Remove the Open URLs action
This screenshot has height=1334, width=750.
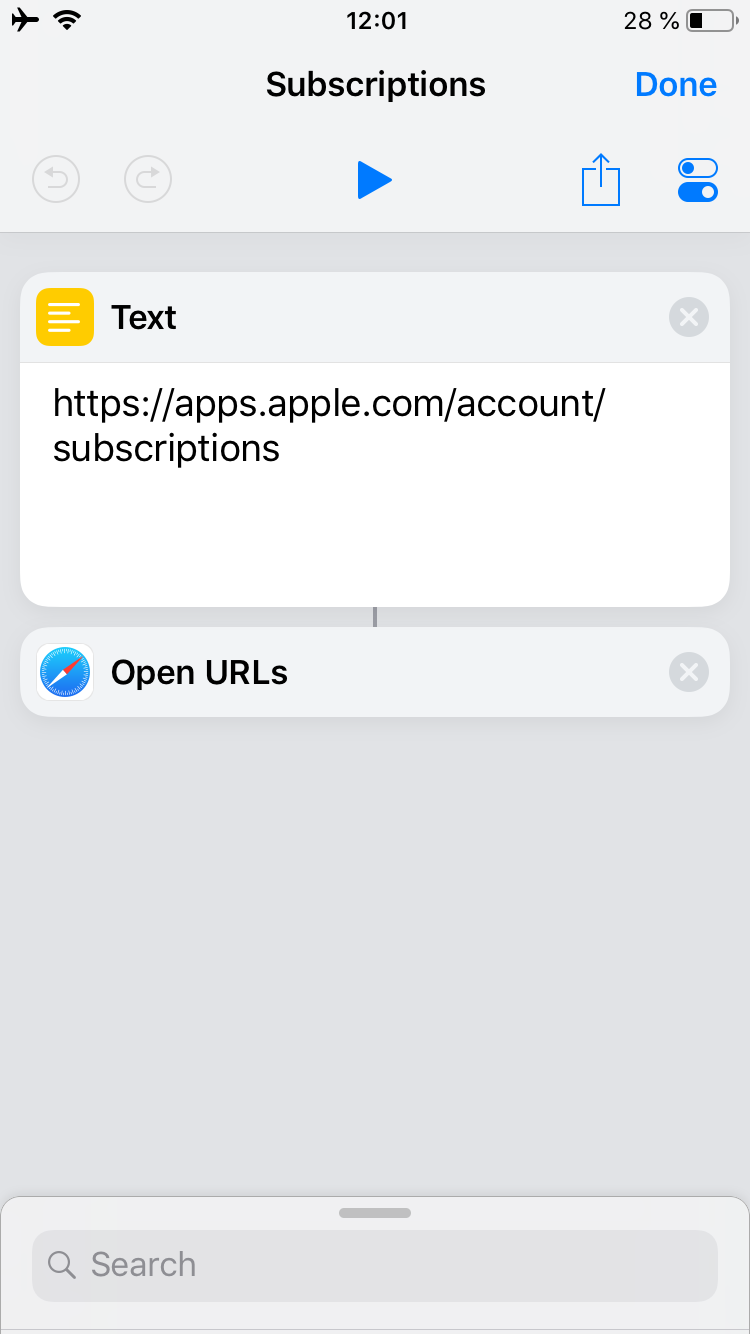coord(689,673)
